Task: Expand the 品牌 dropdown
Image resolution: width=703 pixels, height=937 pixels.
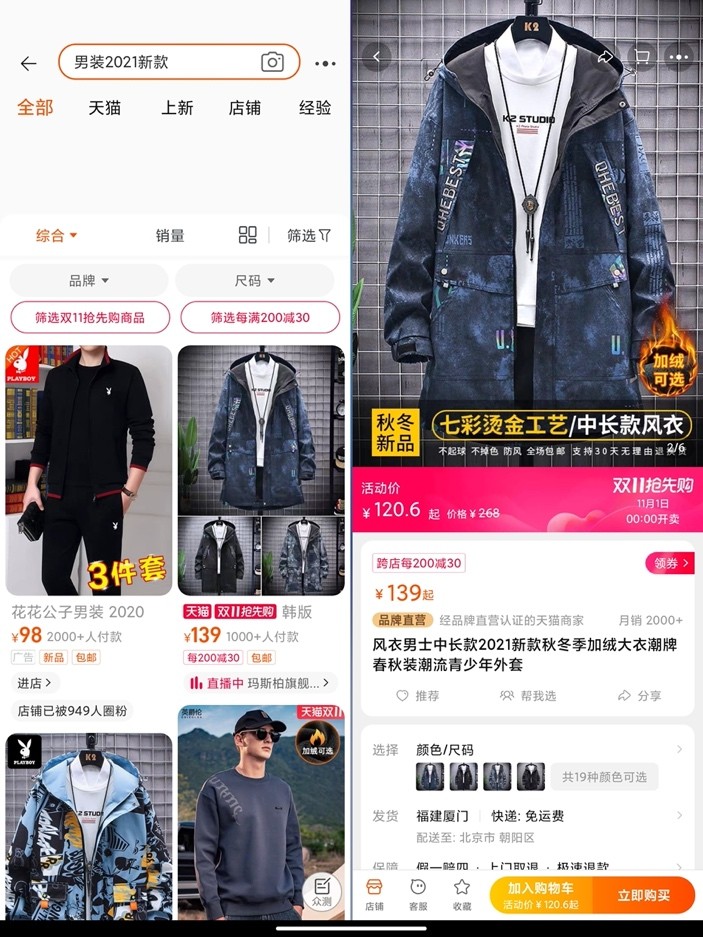Action: point(89,281)
